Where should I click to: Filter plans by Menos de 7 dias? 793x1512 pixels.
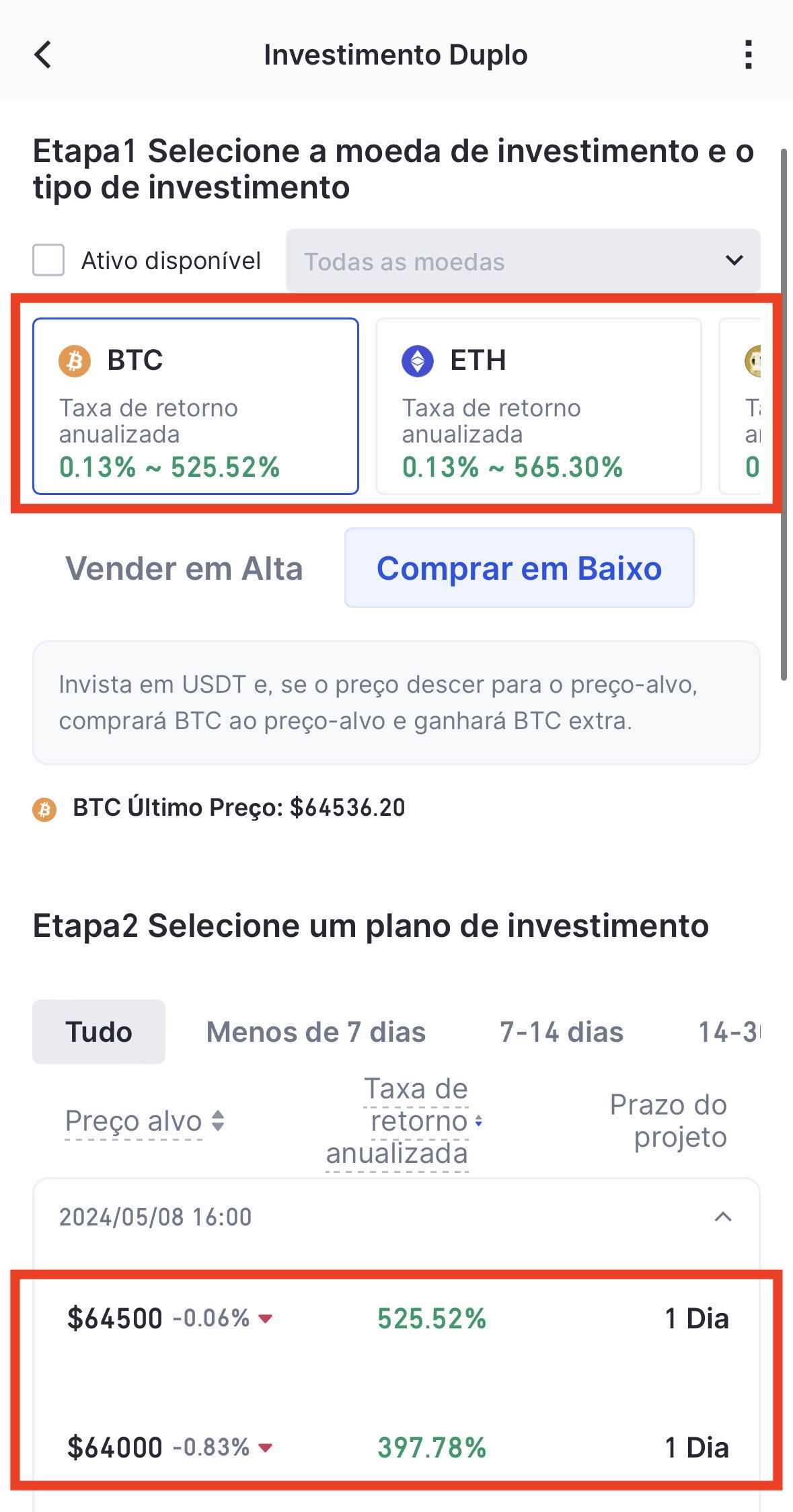click(315, 1032)
